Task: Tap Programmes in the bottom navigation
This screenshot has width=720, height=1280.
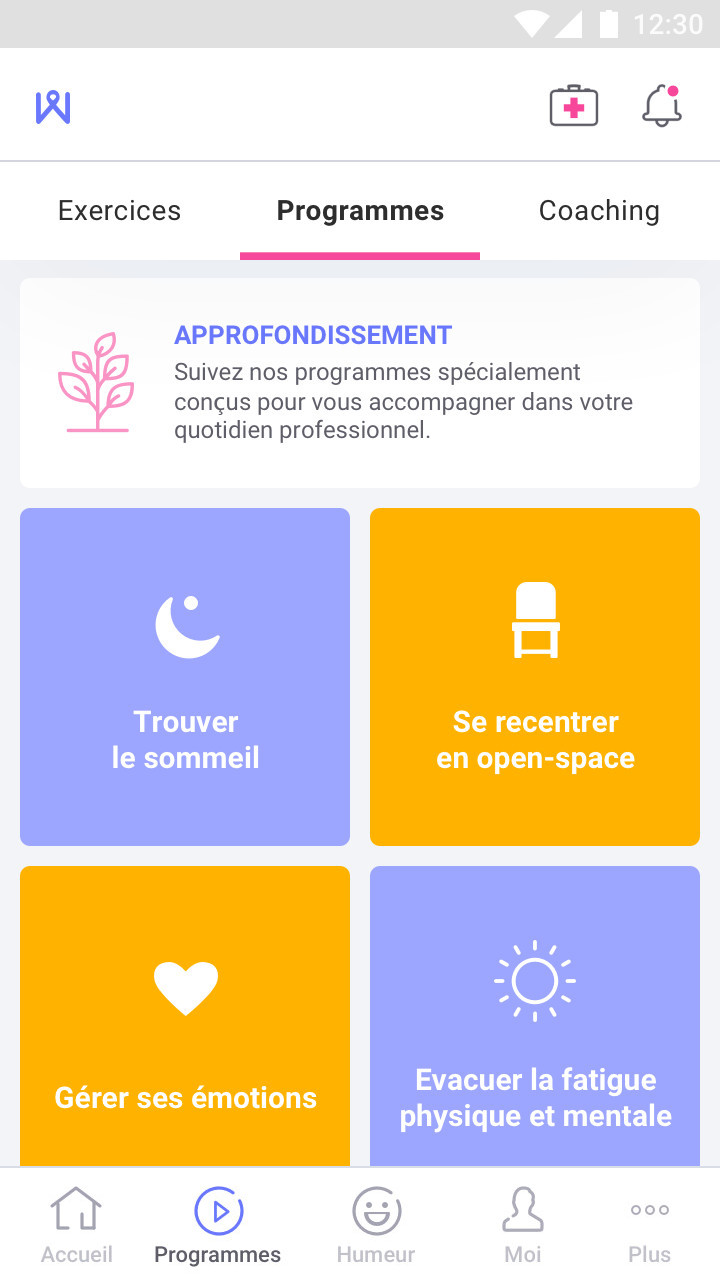Action: [218, 1225]
